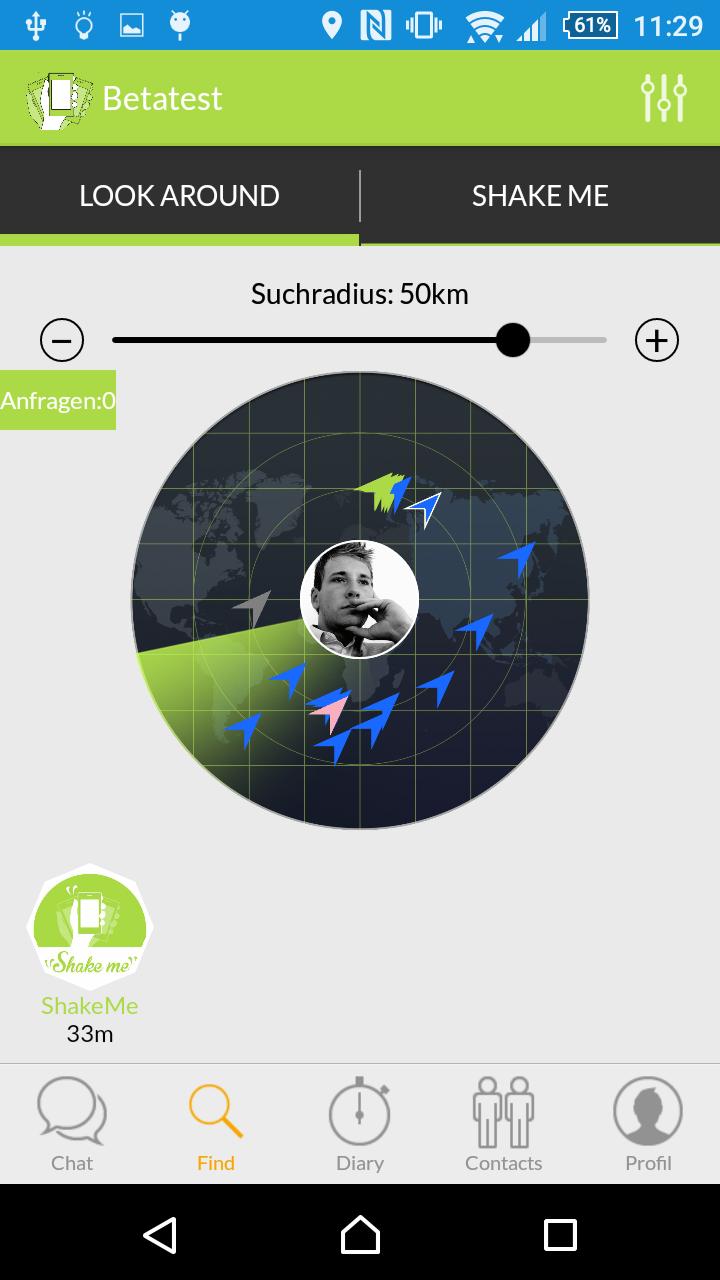The height and width of the screenshot is (1280, 720).
Task: Switch to the SHAKE ME tab
Action: click(540, 195)
